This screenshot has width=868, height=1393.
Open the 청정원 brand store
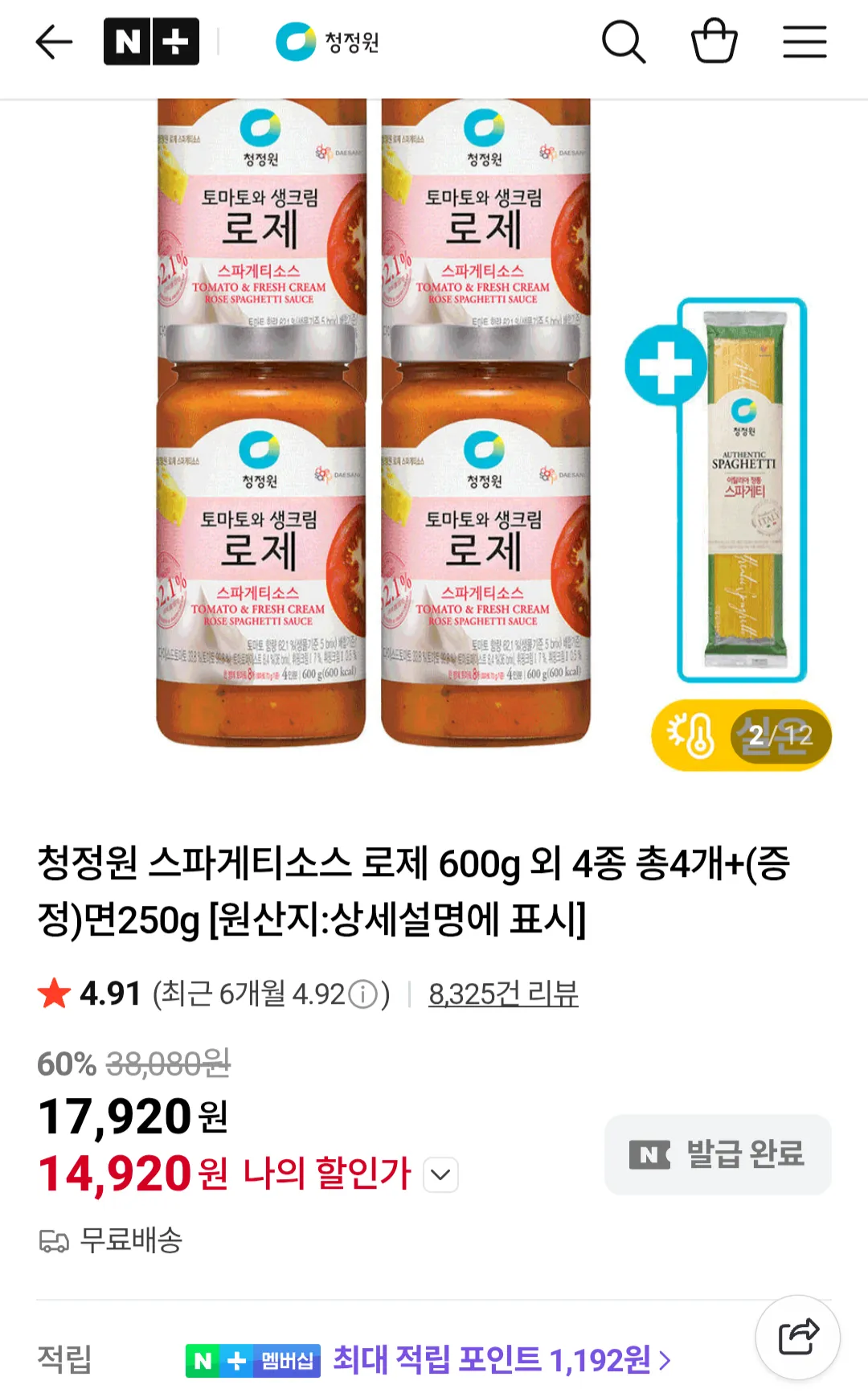328,42
